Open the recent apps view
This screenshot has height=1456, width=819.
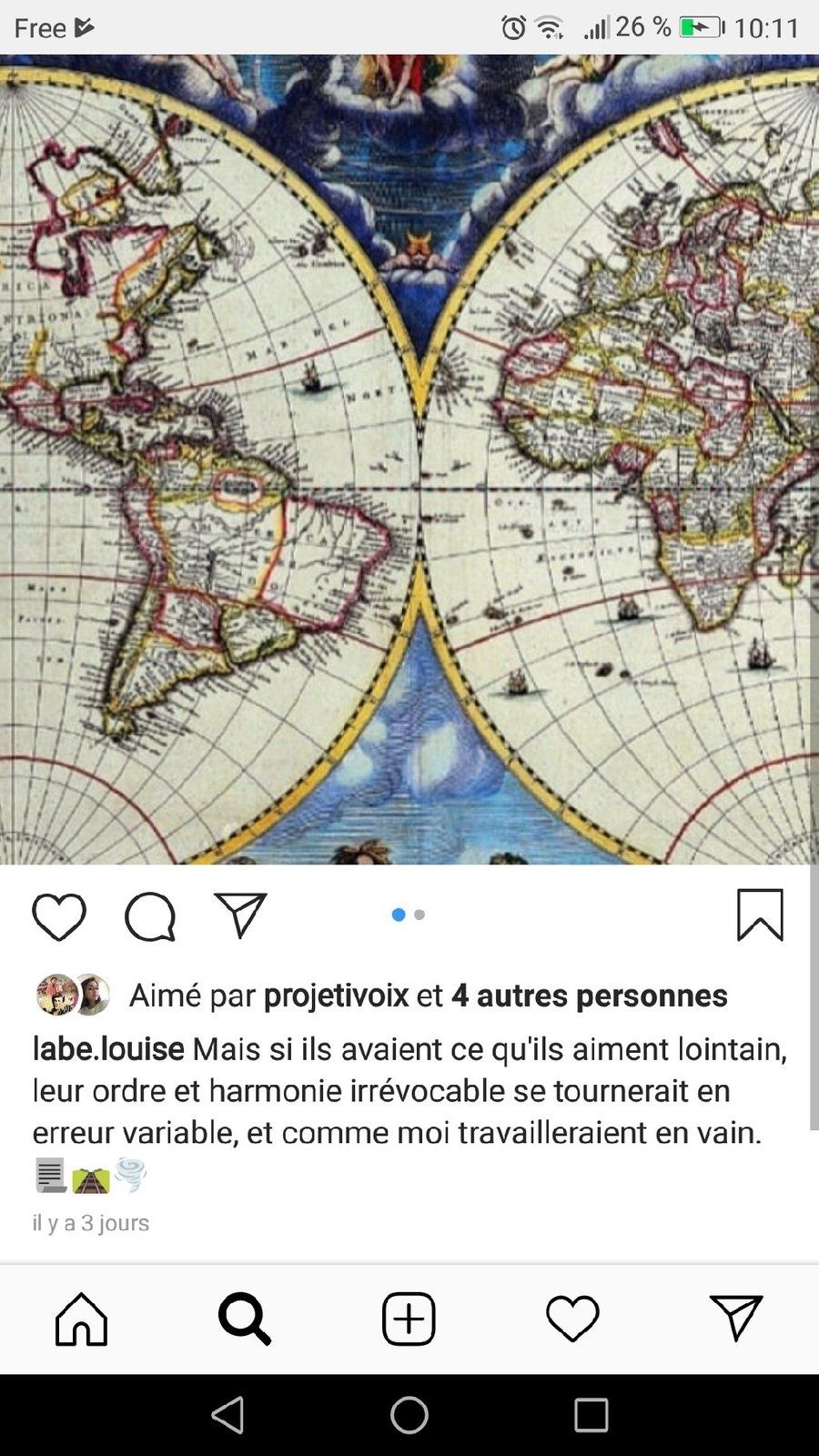pyautogui.click(x=591, y=1415)
